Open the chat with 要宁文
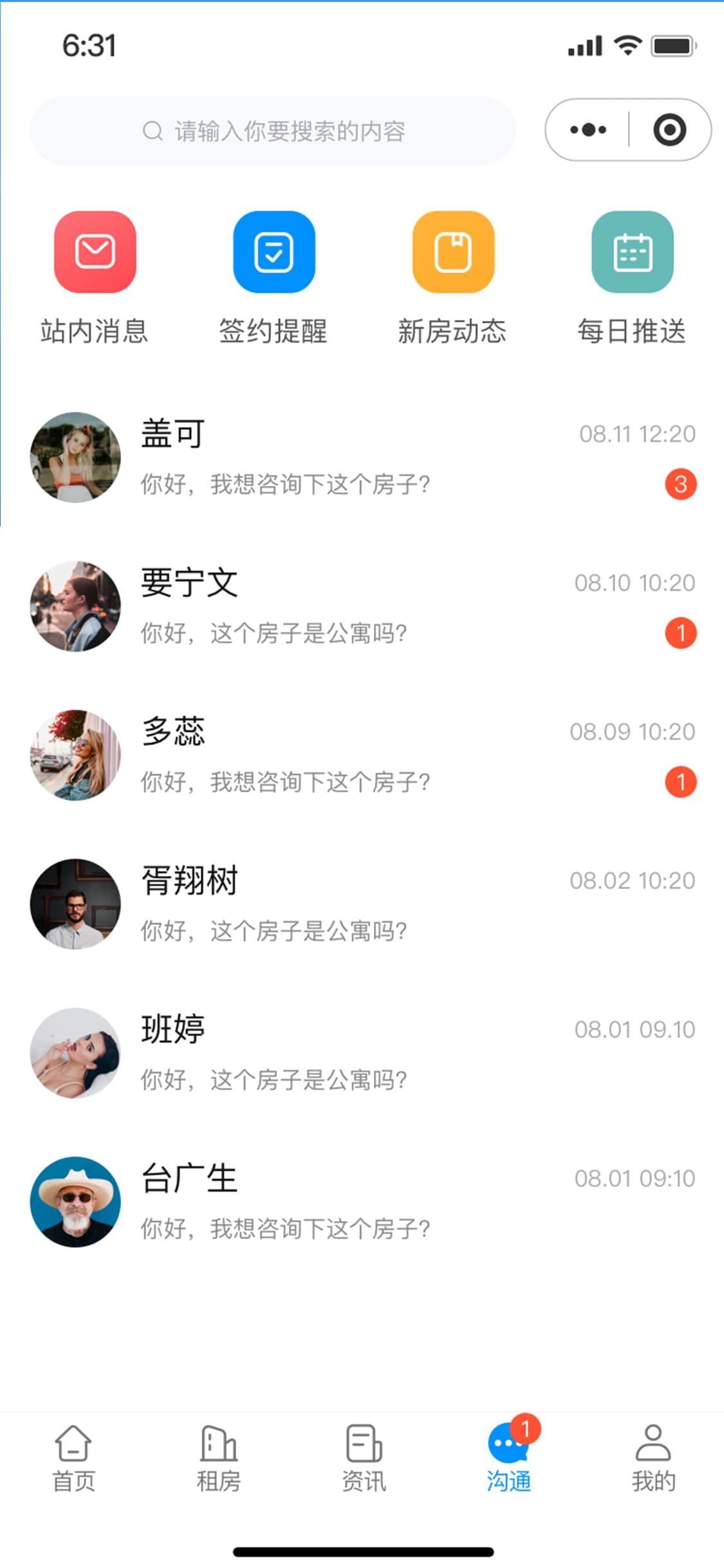 click(362, 606)
